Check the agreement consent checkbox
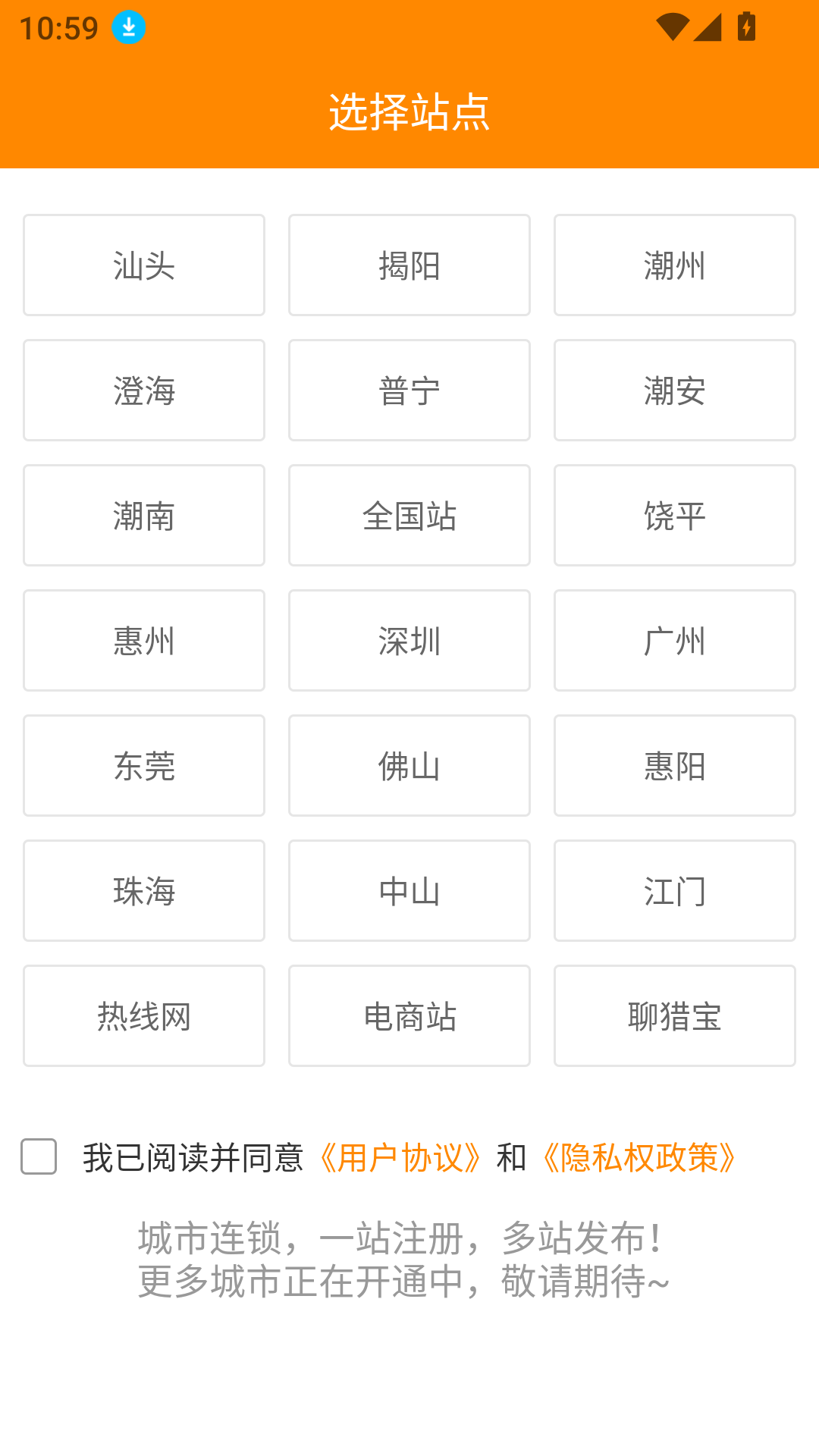Screen dimensions: 819x1456 (x=39, y=1157)
